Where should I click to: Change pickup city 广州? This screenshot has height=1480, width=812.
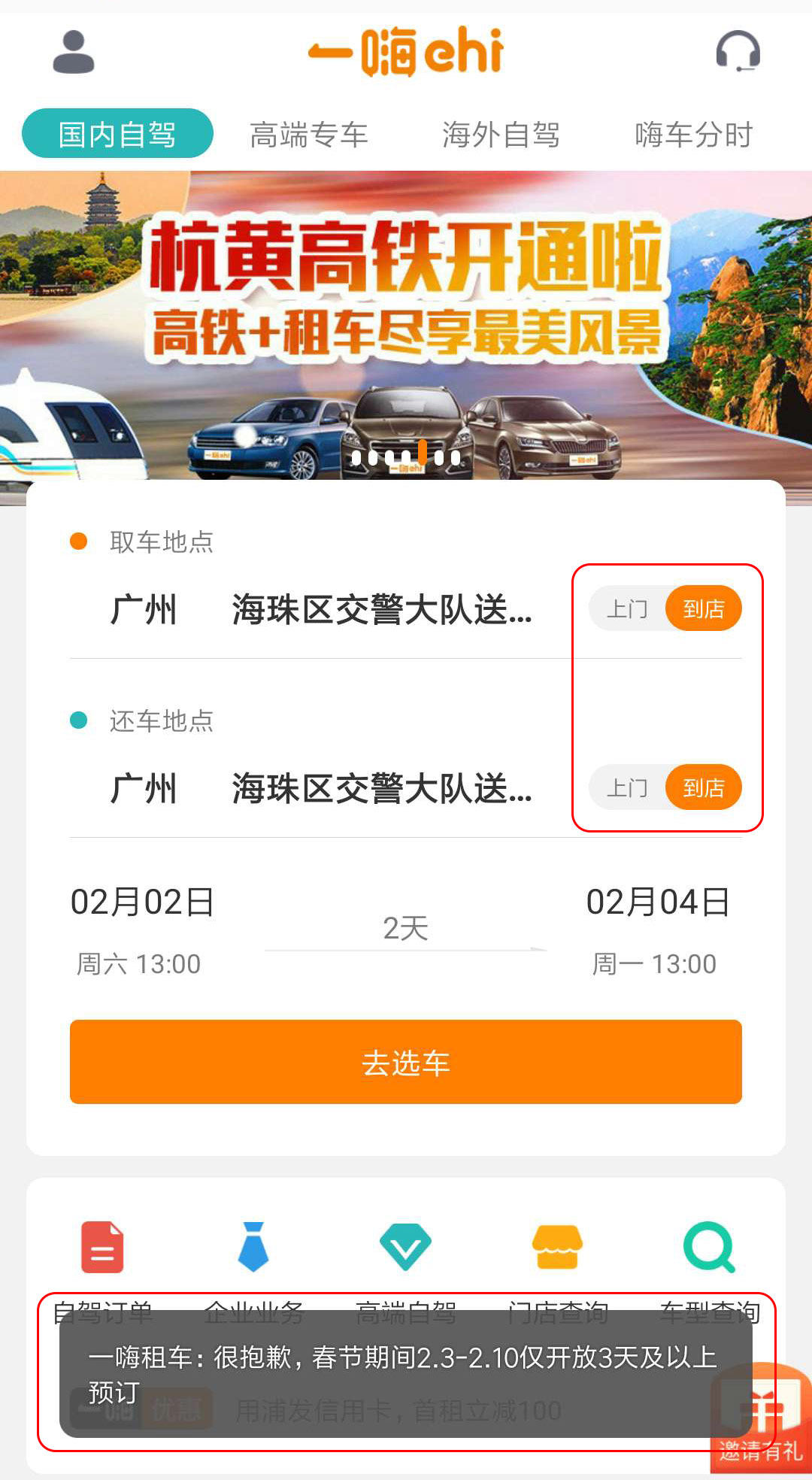(143, 609)
